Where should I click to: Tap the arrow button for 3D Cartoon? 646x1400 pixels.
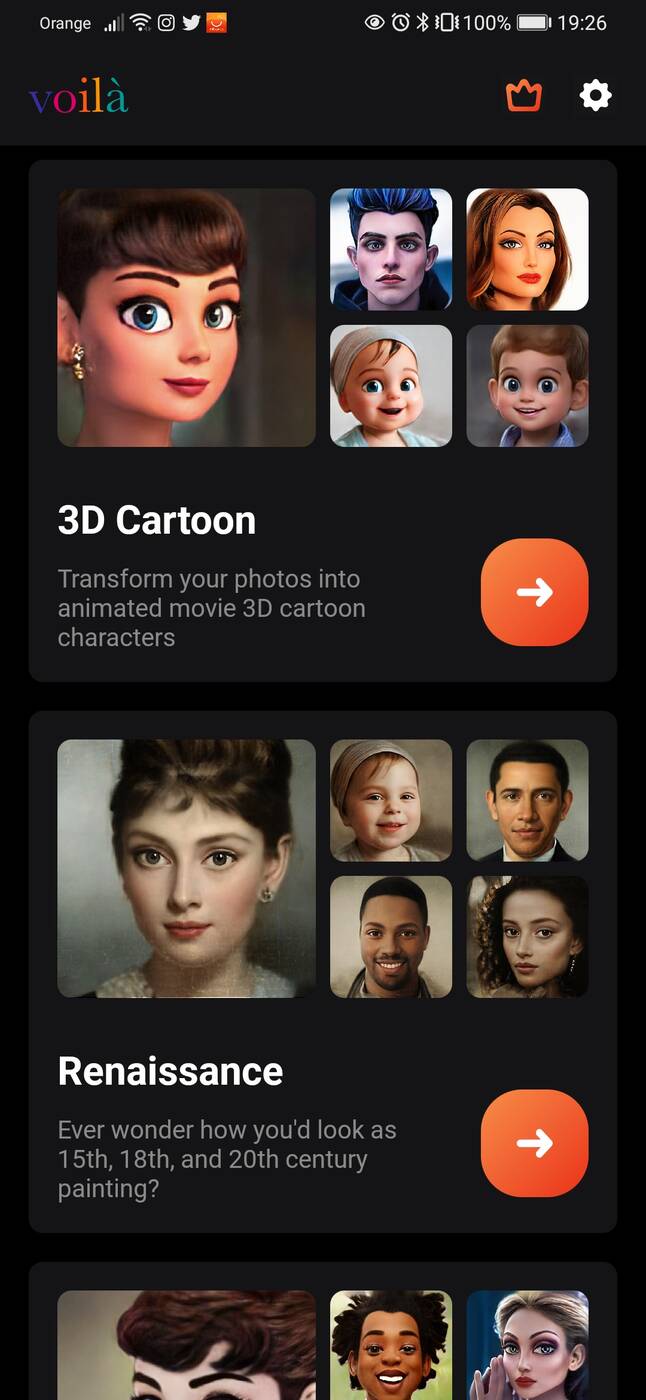tap(534, 592)
